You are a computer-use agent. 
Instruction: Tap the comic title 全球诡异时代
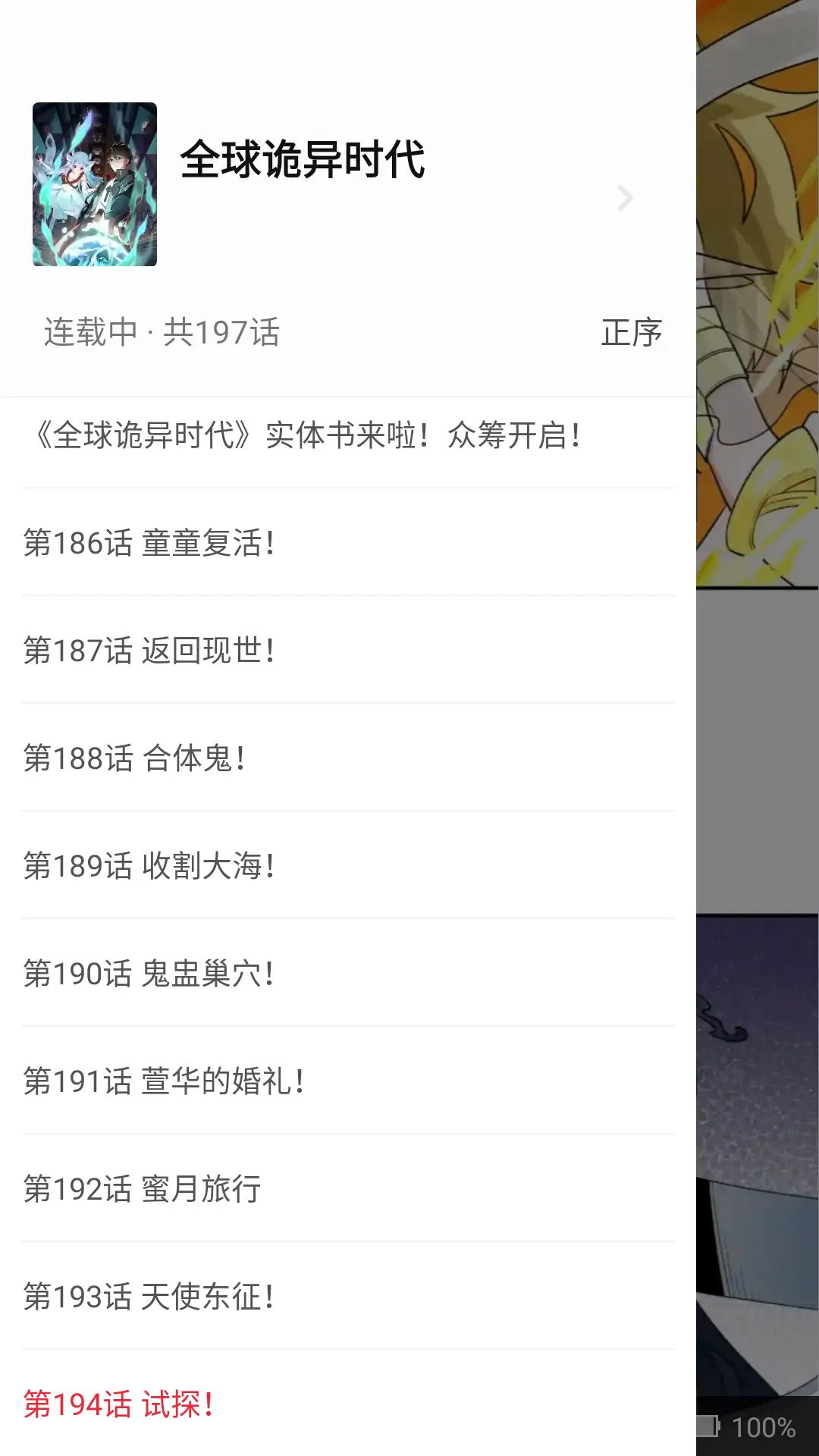(303, 161)
